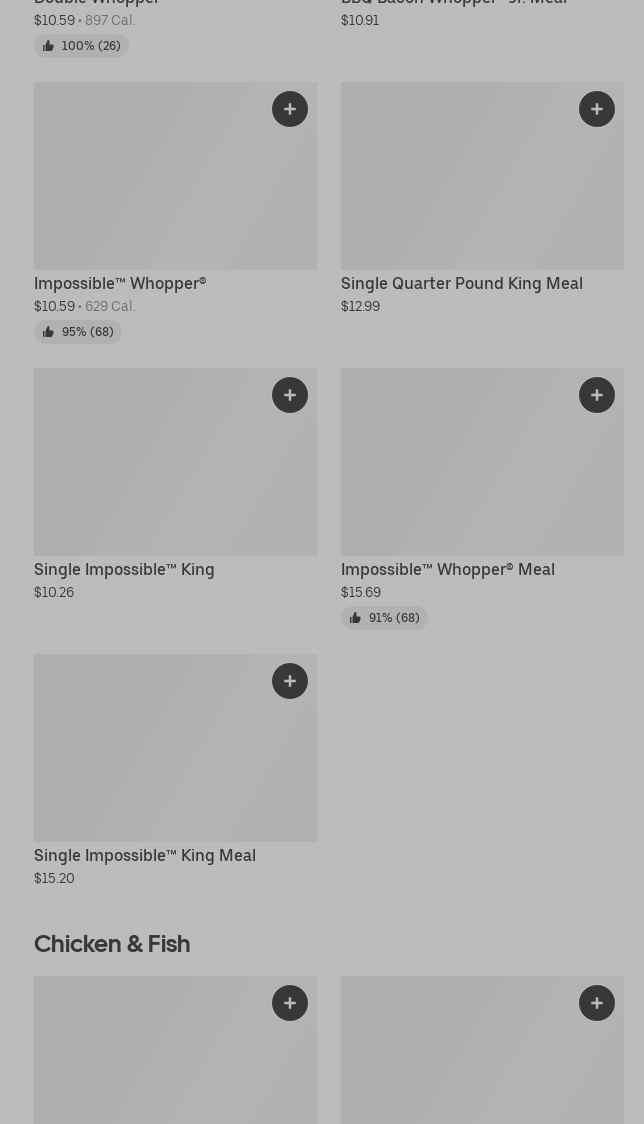644x1124 pixels.
Task: Add Single Impossible King to the cart
Action: click(290, 395)
